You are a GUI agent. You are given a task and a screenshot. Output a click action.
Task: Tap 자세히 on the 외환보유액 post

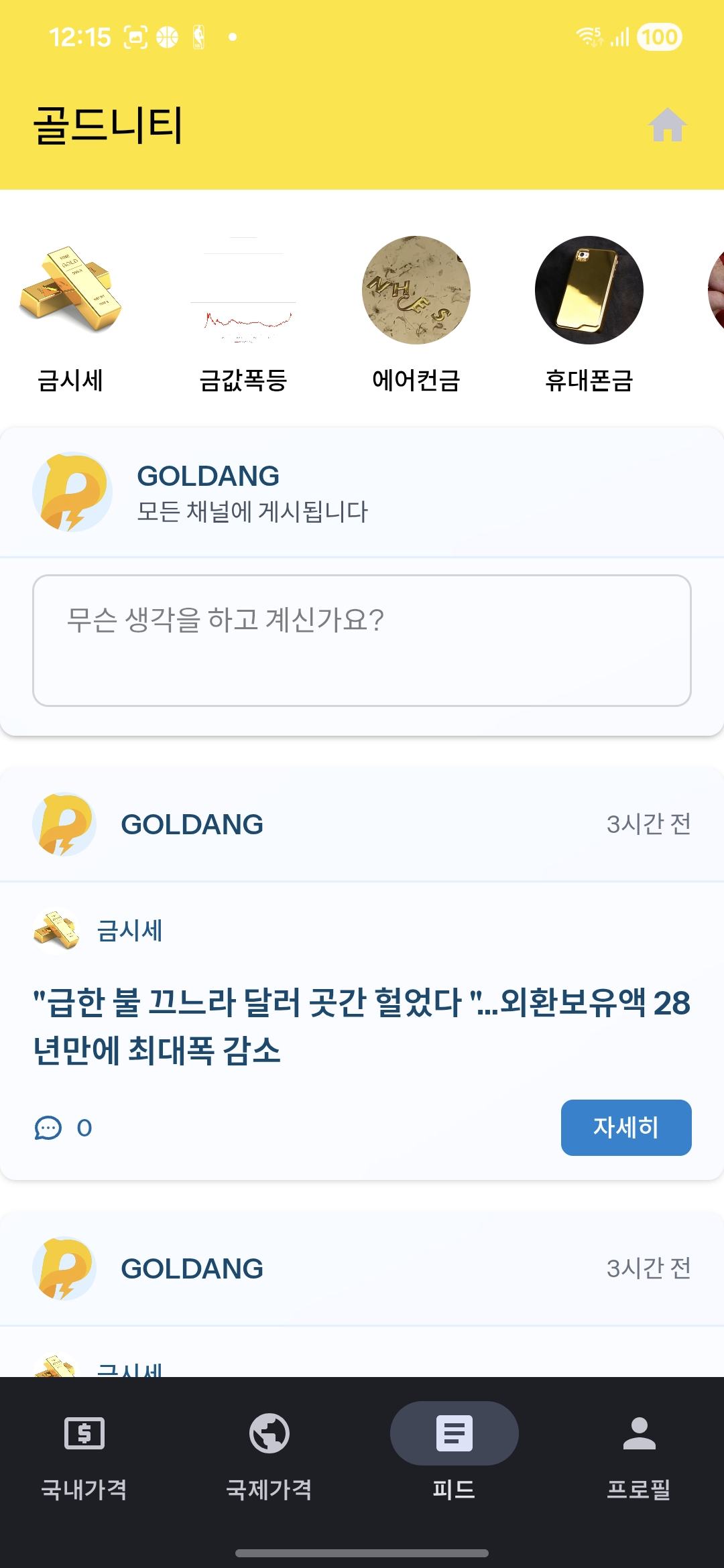coord(625,1128)
